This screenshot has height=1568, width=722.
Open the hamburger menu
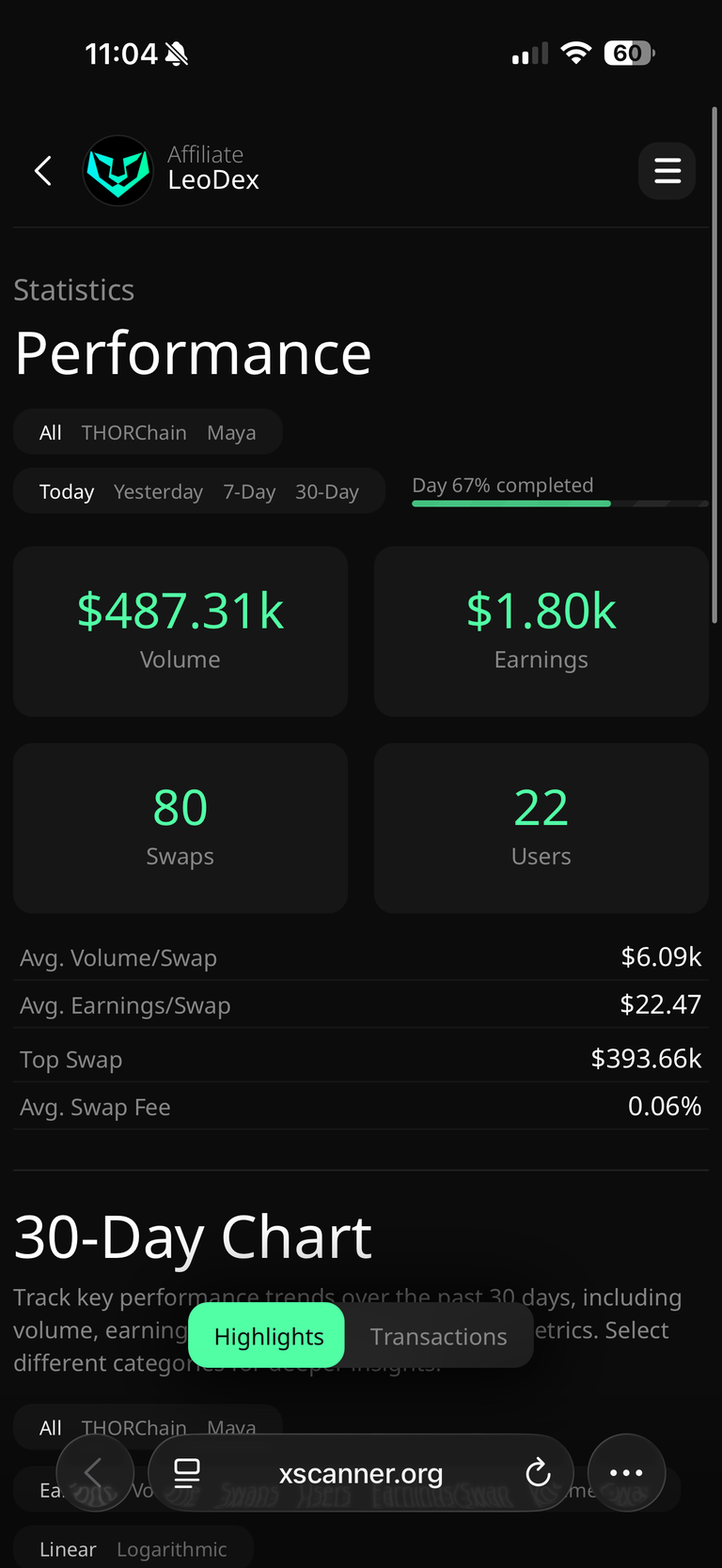click(667, 171)
